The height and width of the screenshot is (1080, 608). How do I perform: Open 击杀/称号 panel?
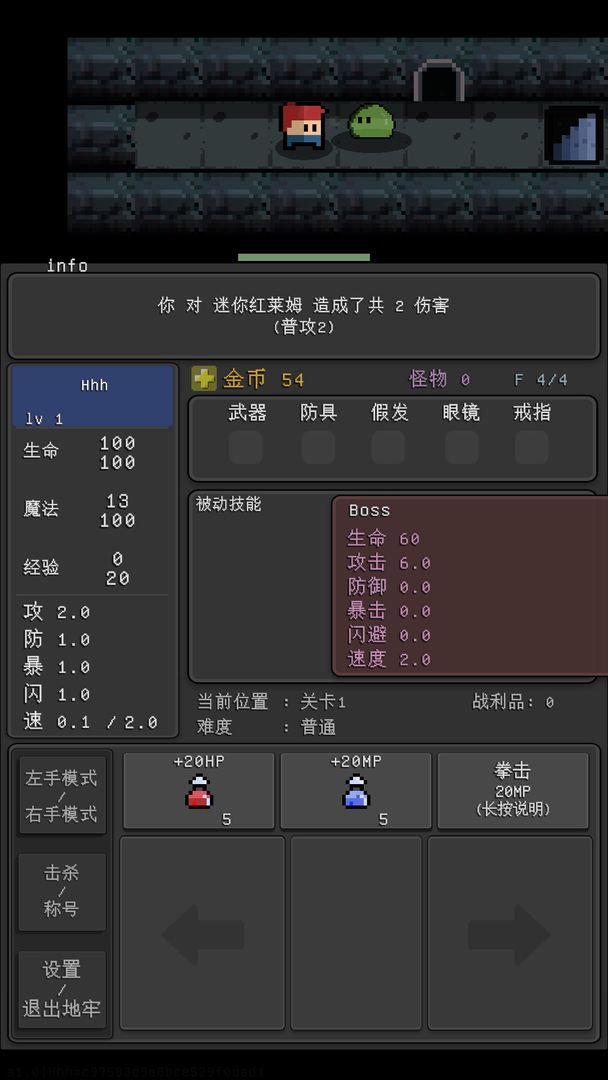click(x=62, y=891)
